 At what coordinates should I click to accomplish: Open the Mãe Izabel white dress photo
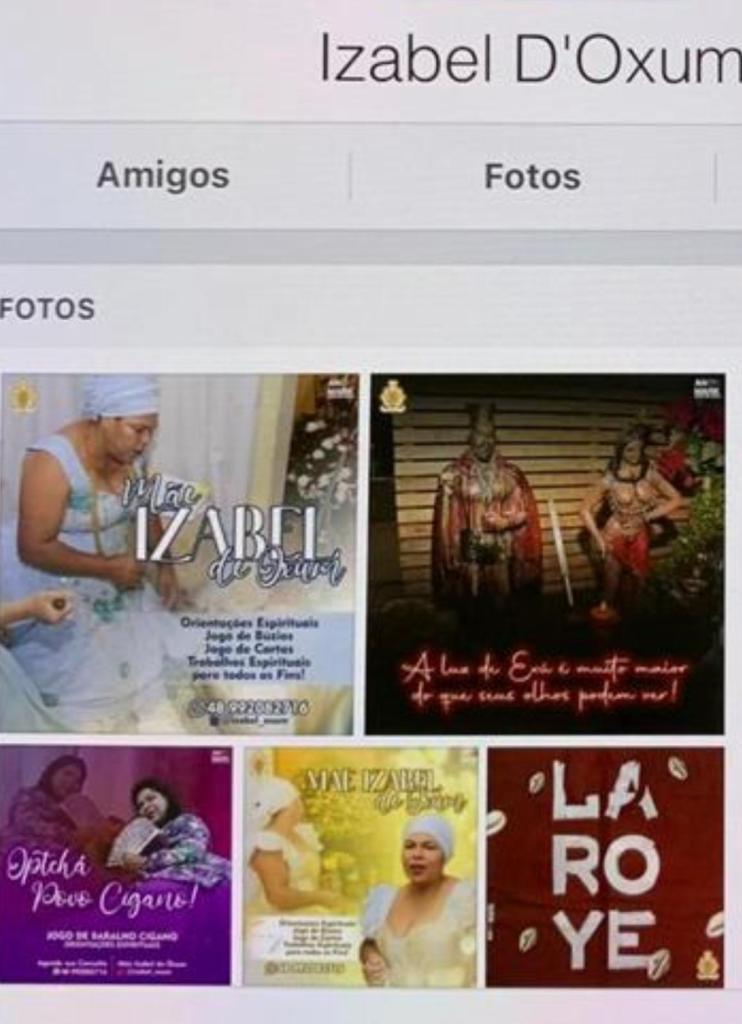click(178, 553)
